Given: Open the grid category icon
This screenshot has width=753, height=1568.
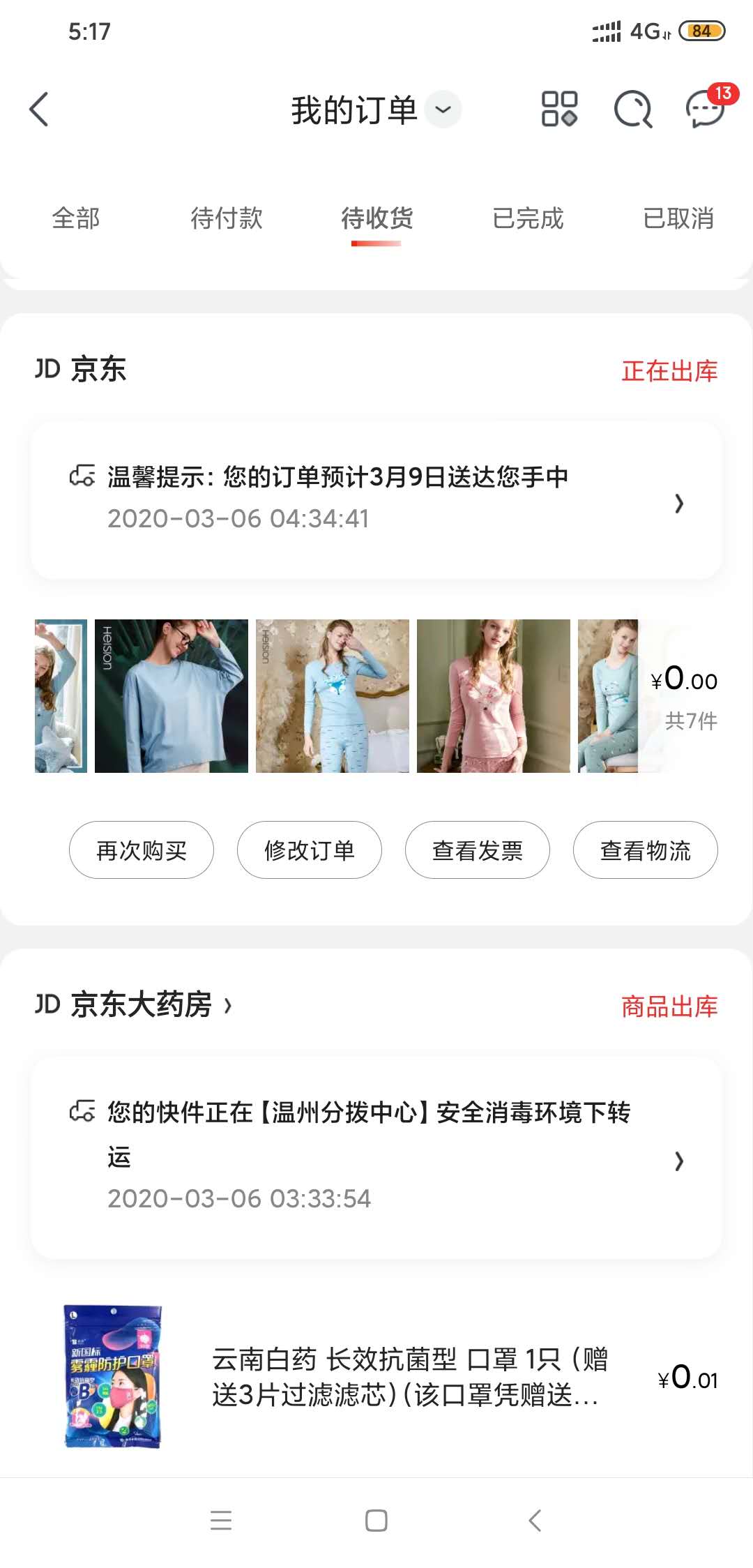Looking at the screenshot, I should (x=559, y=110).
